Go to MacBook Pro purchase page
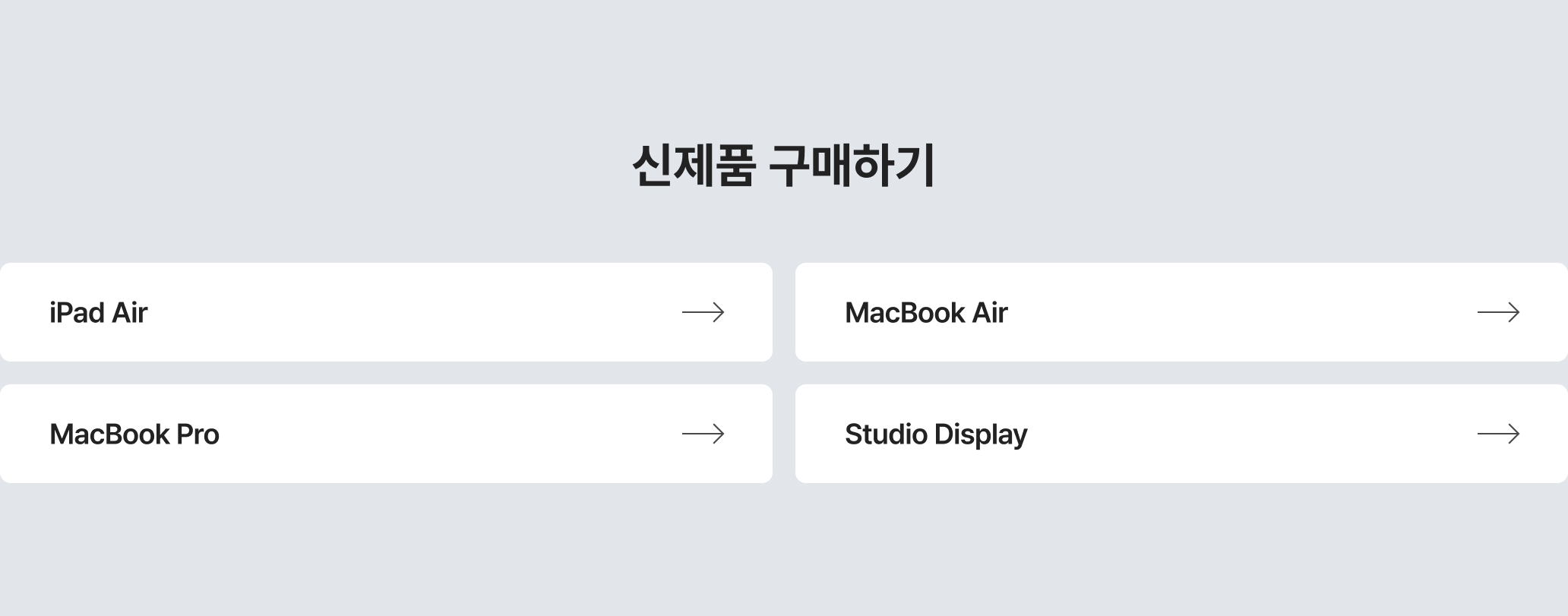This screenshot has height=616, width=1568. 386,434
